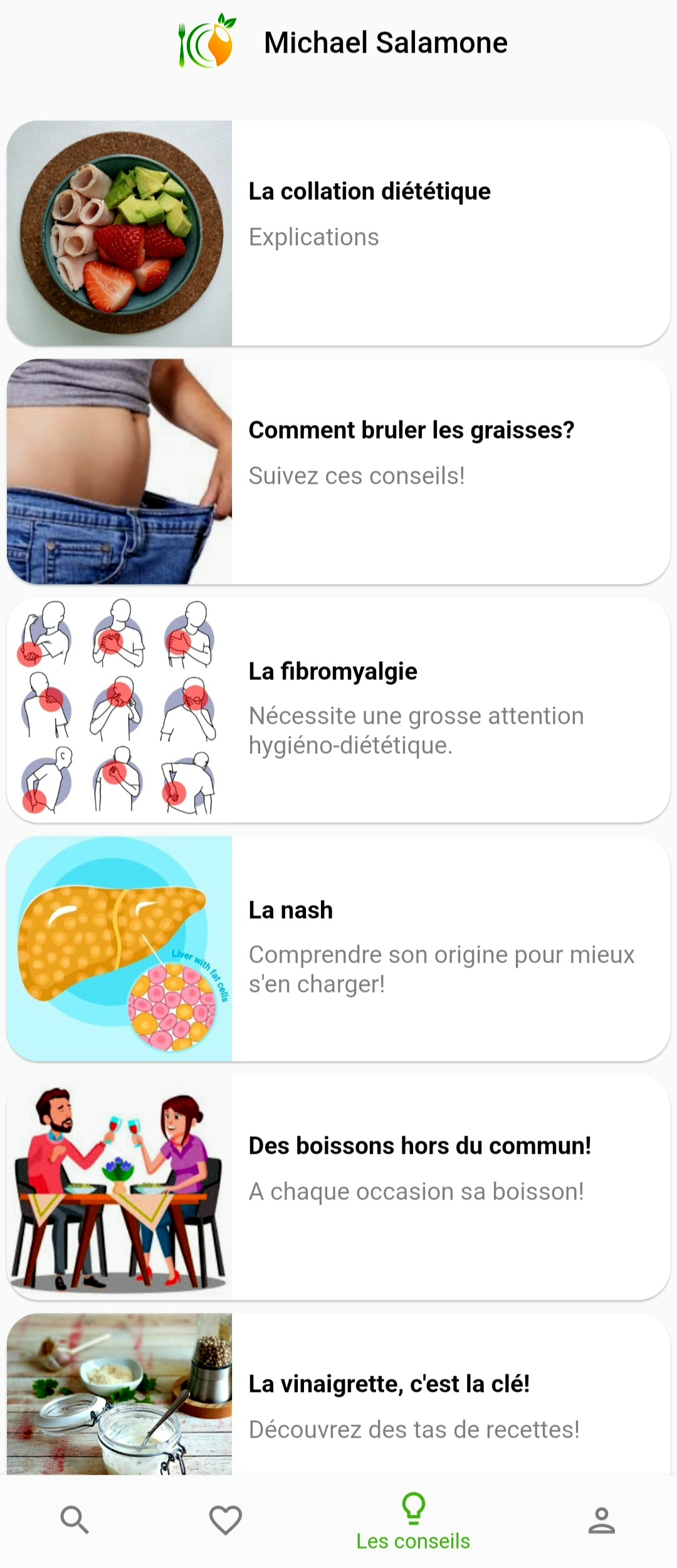677x1568 pixels.
Task: Open the profile tab
Action: 602,1520
